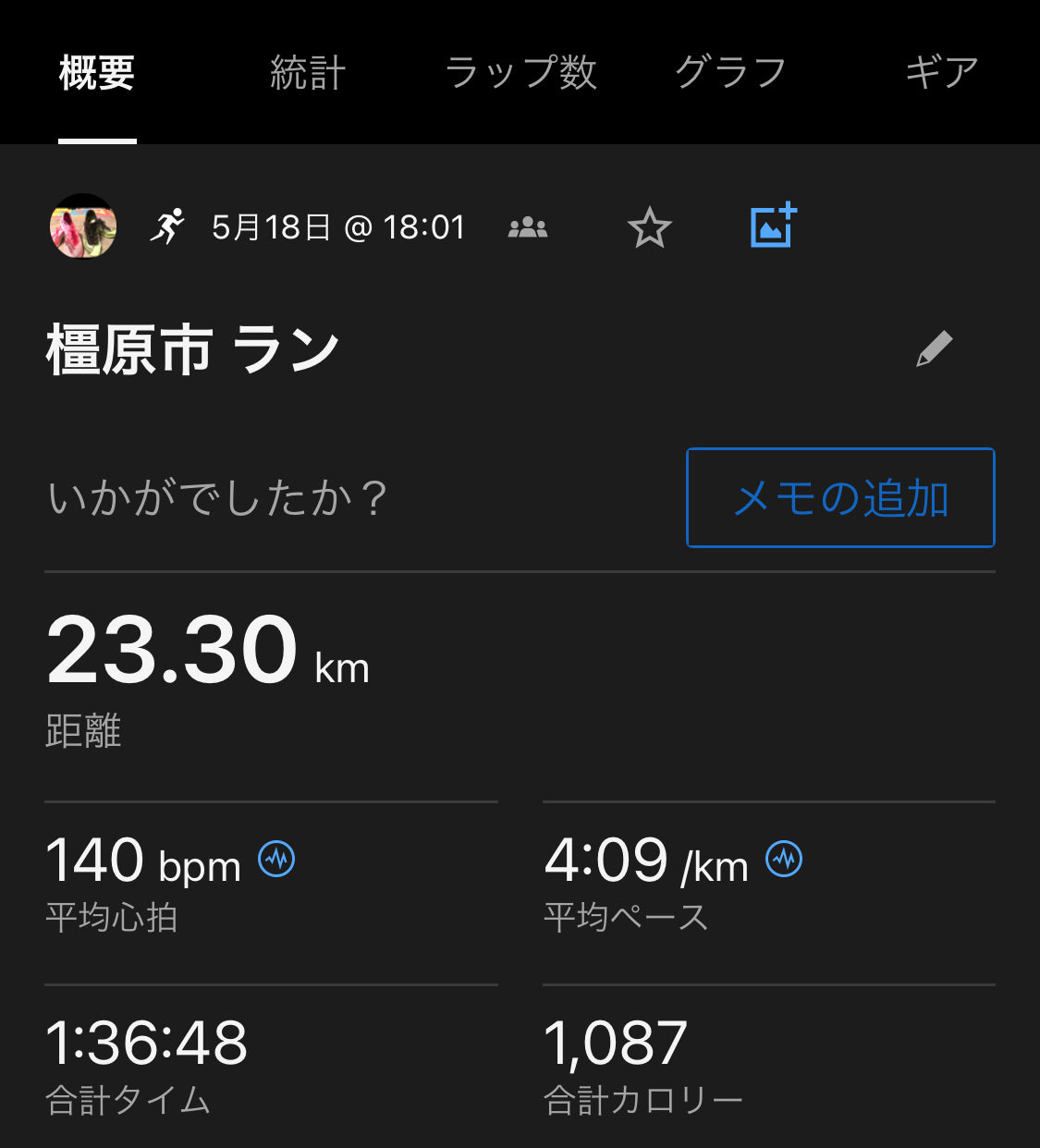Open heart rate info icon beside 140 bpm
The width and height of the screenshot is (1040, 1148).
point(276,860)
